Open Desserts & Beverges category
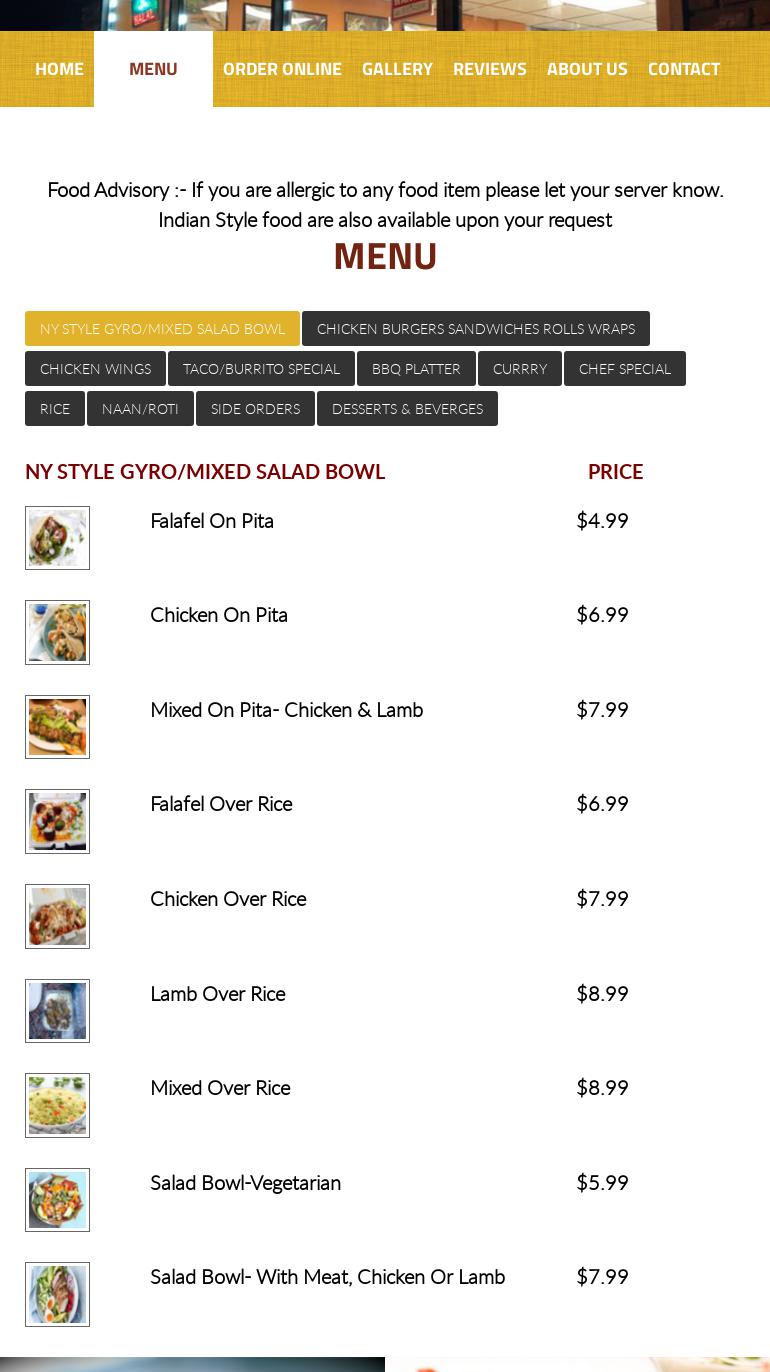 point(407,409)
